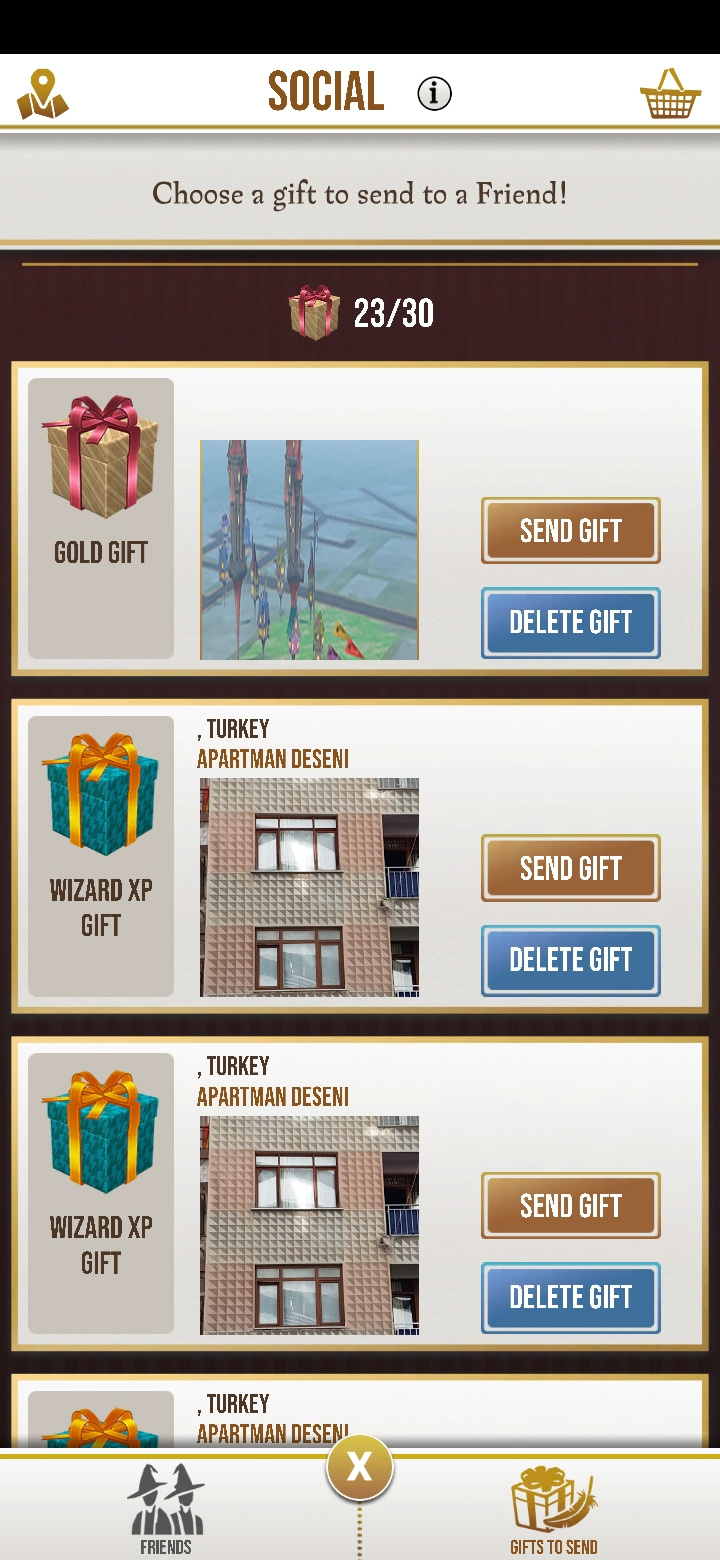Open the map location icon
This screenshot has width=720, height=1560.
pos(42,94)
